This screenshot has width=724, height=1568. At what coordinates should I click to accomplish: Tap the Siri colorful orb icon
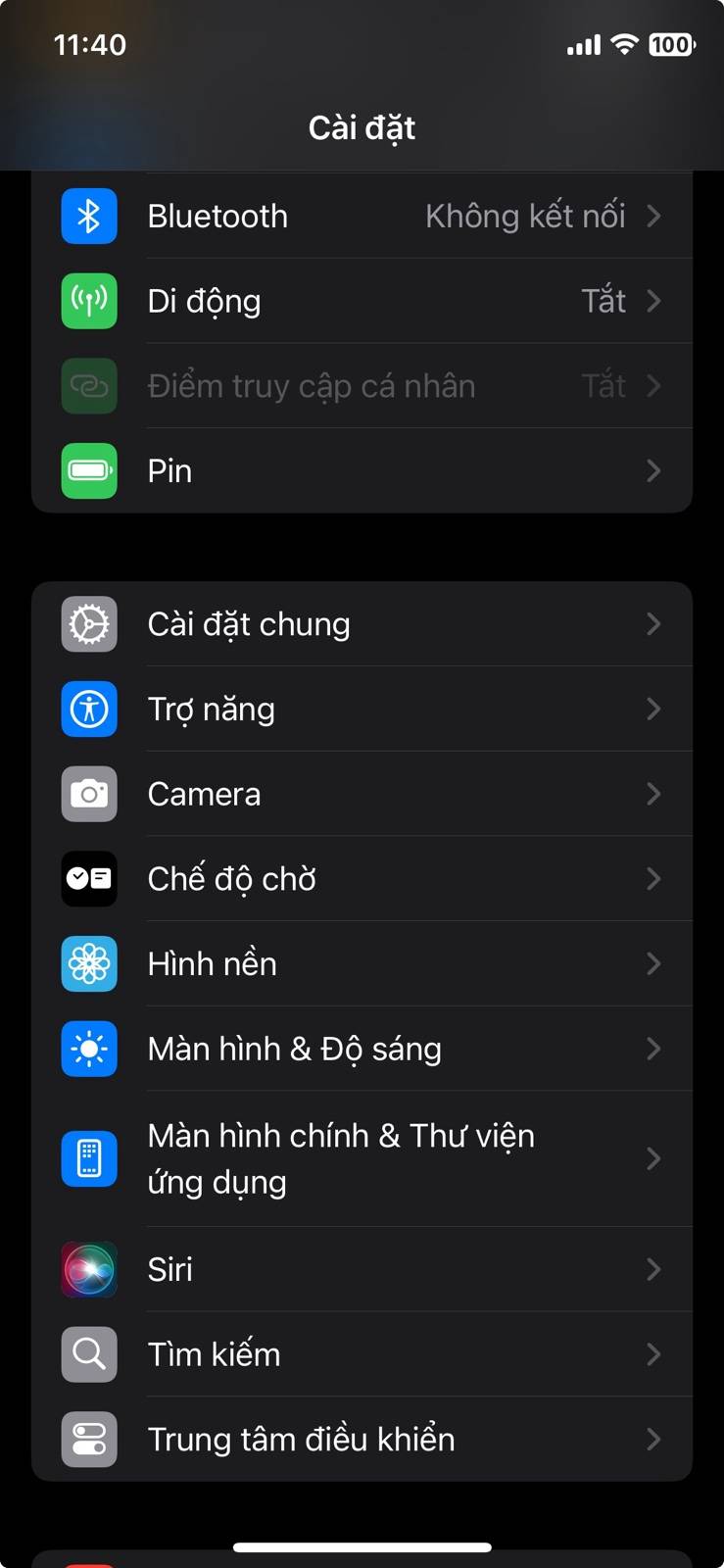click(89, 1270)
